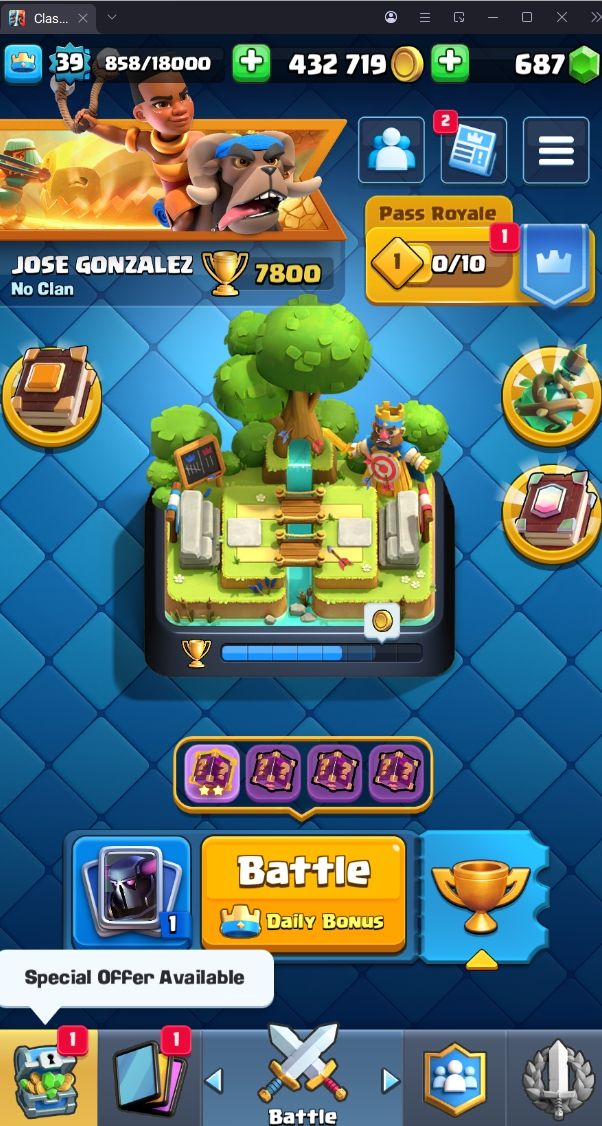The image size is (602, 1126).
Task: Open Pass Royale progress
Action: click(440, 264)
